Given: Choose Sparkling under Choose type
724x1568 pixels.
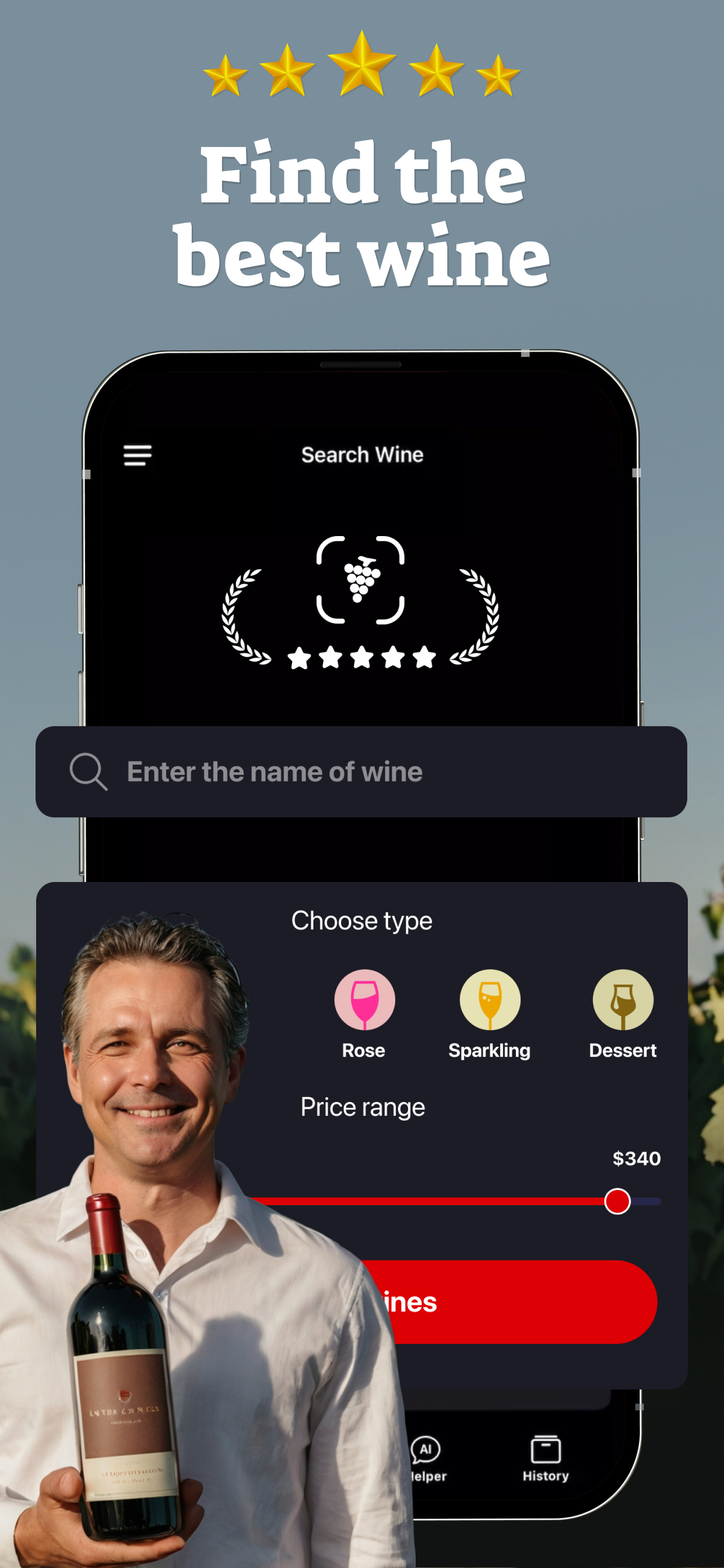Looking at the screenshot, I should [x=489, y=1017].
